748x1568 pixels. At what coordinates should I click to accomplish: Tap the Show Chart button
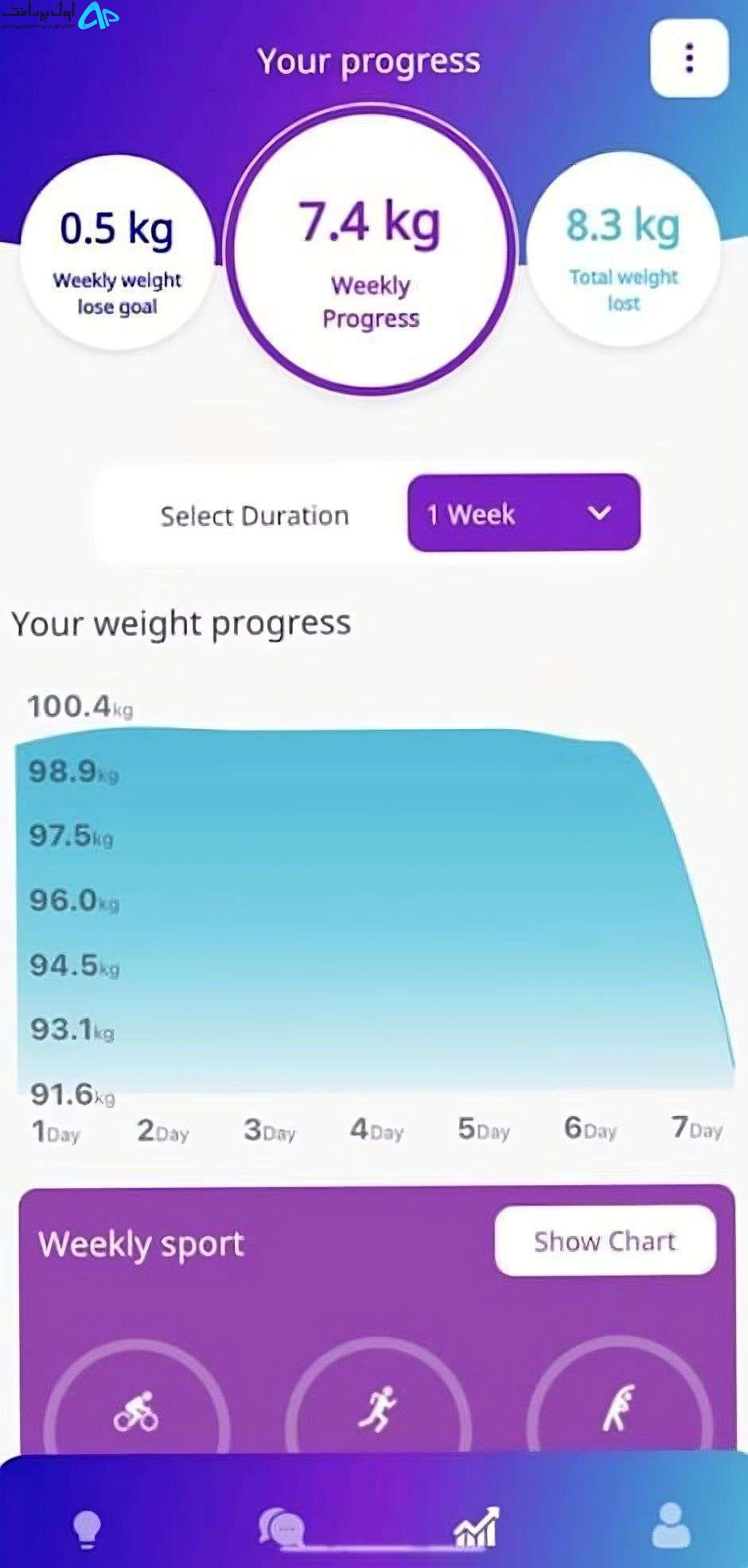(x=605, y=1240)
